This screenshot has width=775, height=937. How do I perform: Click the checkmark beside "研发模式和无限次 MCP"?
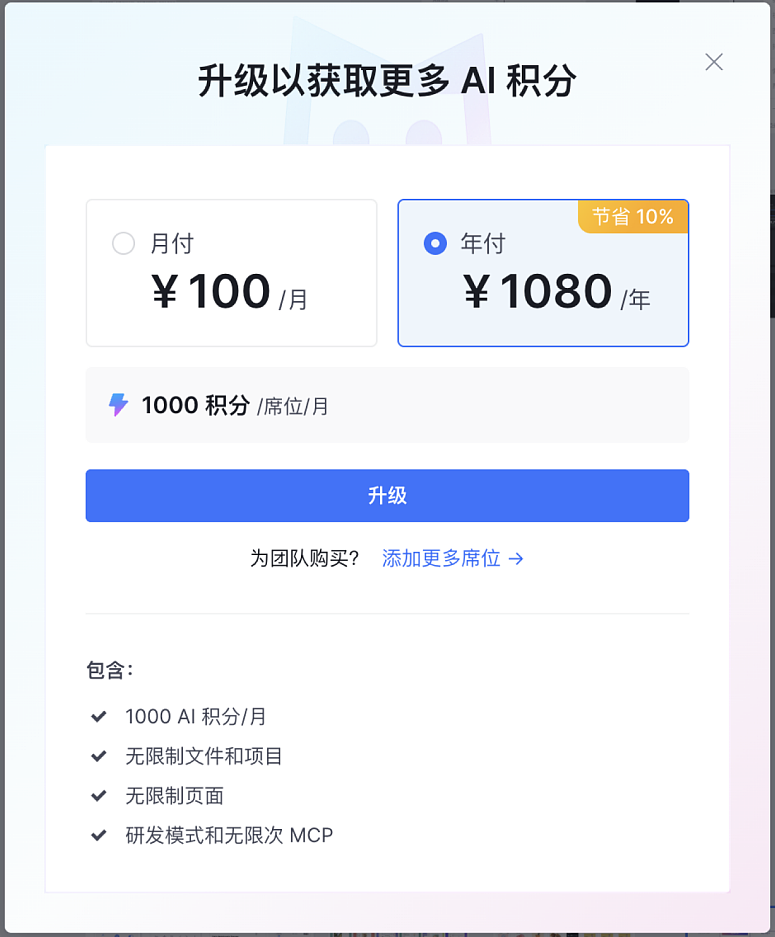click(x=98, y=835)
